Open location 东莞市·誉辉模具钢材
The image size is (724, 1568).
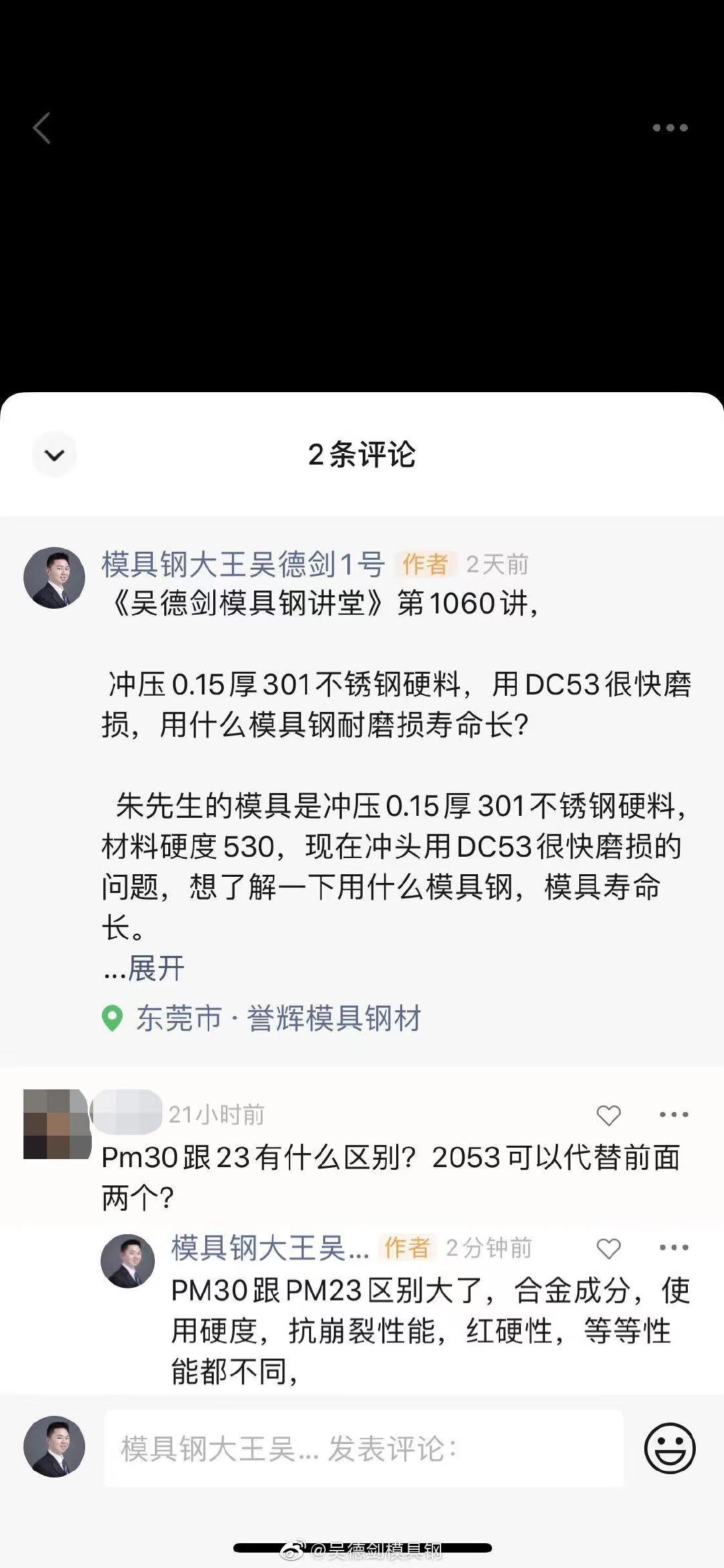[261, 1018]
